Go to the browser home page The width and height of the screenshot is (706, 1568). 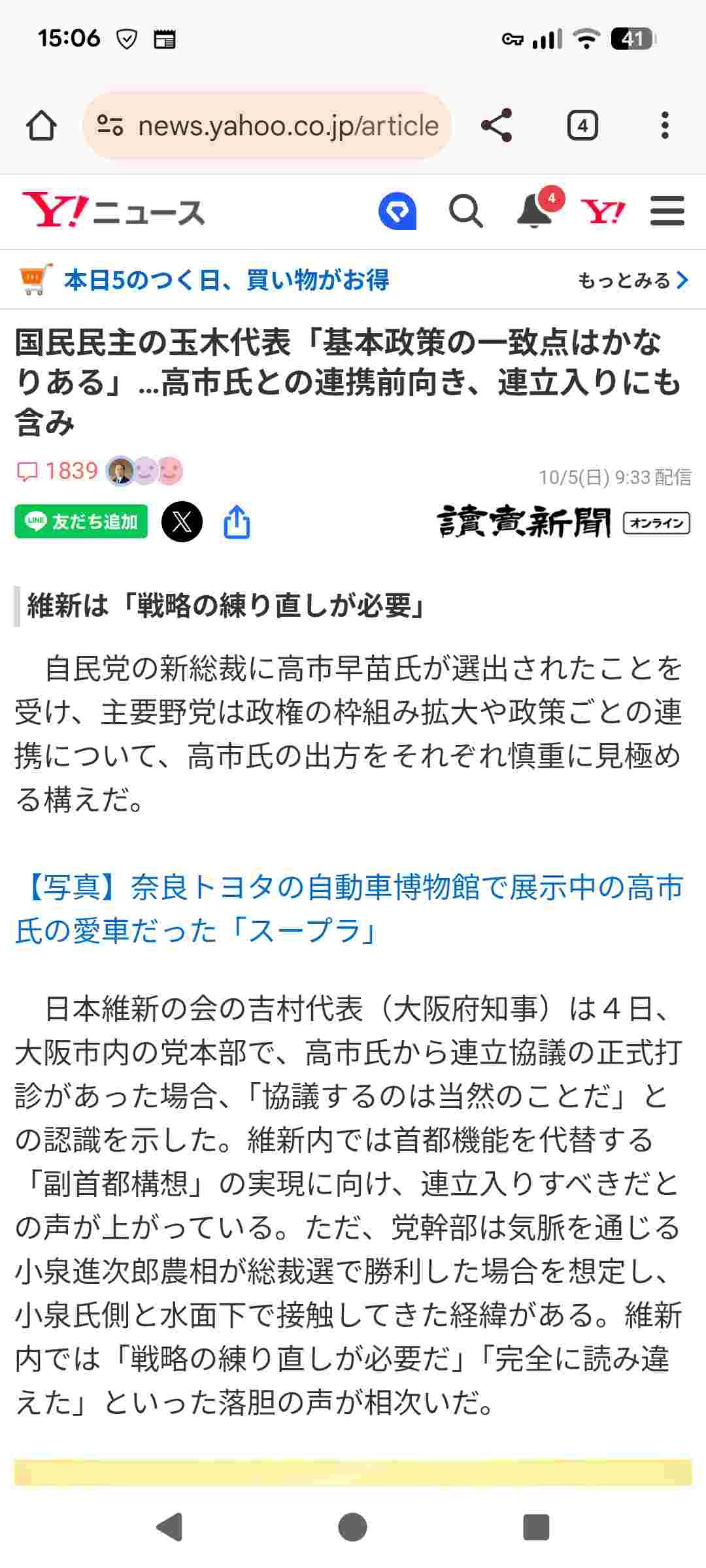[x=41, y=125]
